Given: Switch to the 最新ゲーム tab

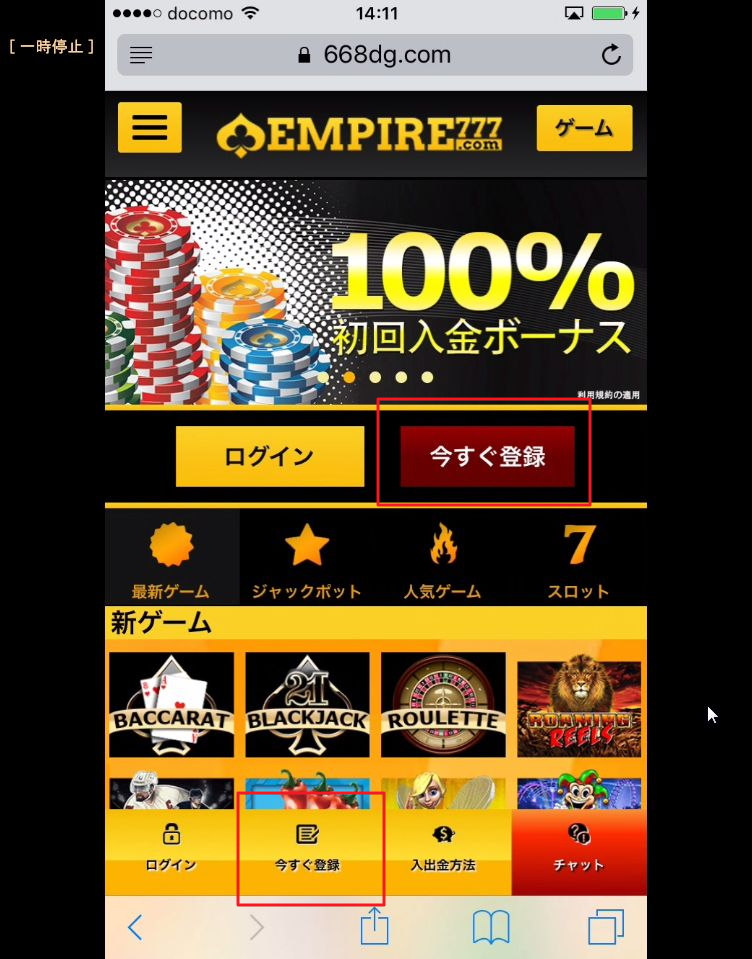Looking at the screenshot, I should [172, 560].
